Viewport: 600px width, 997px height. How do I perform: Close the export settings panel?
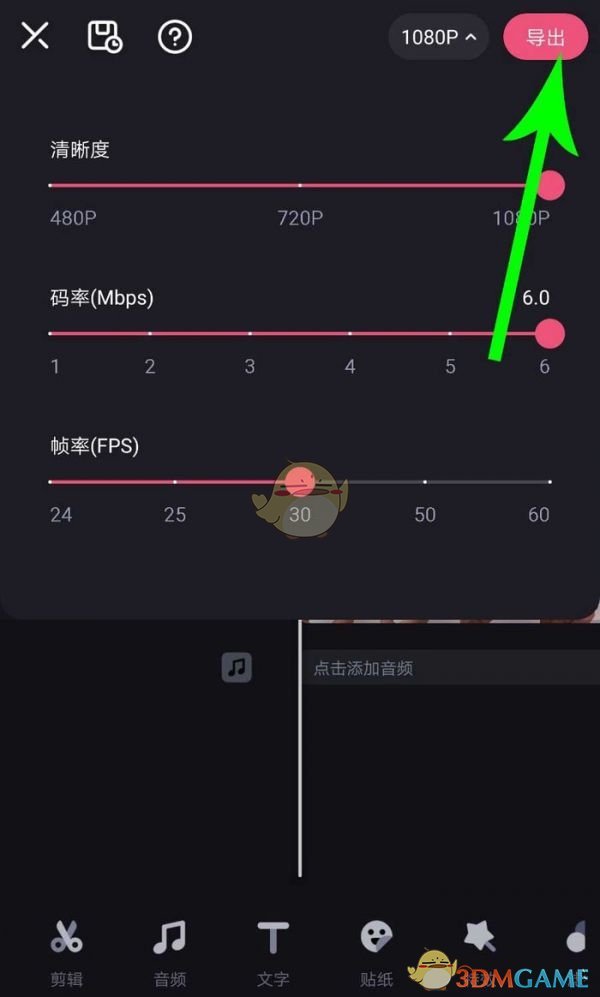(x=35, y=37)
